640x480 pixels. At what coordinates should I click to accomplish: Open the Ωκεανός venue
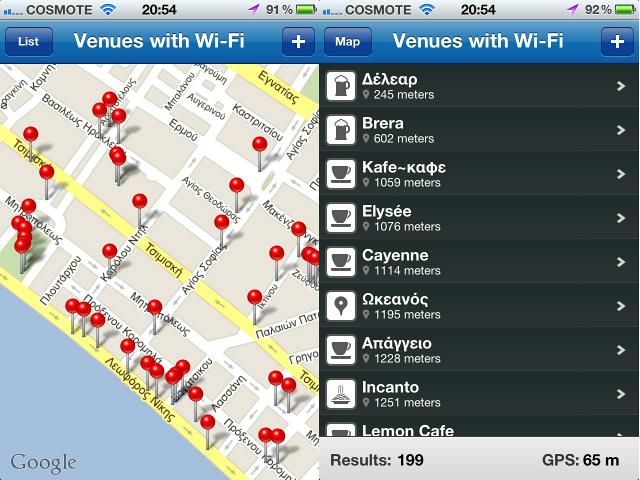[x=480, y=306]
